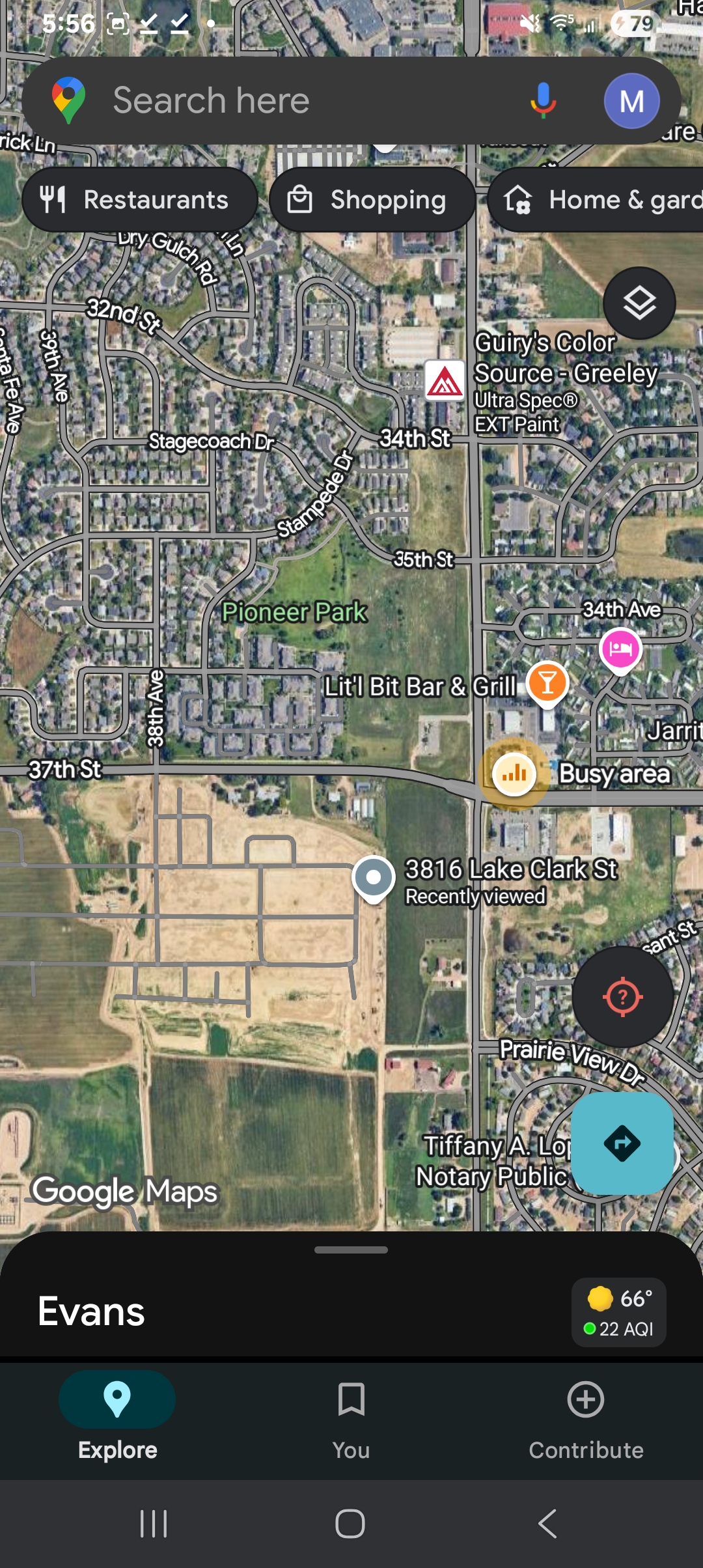703x1568 pixels.
Task: Select the 3816 Lake Clark St pin
Action: [373, 878]
